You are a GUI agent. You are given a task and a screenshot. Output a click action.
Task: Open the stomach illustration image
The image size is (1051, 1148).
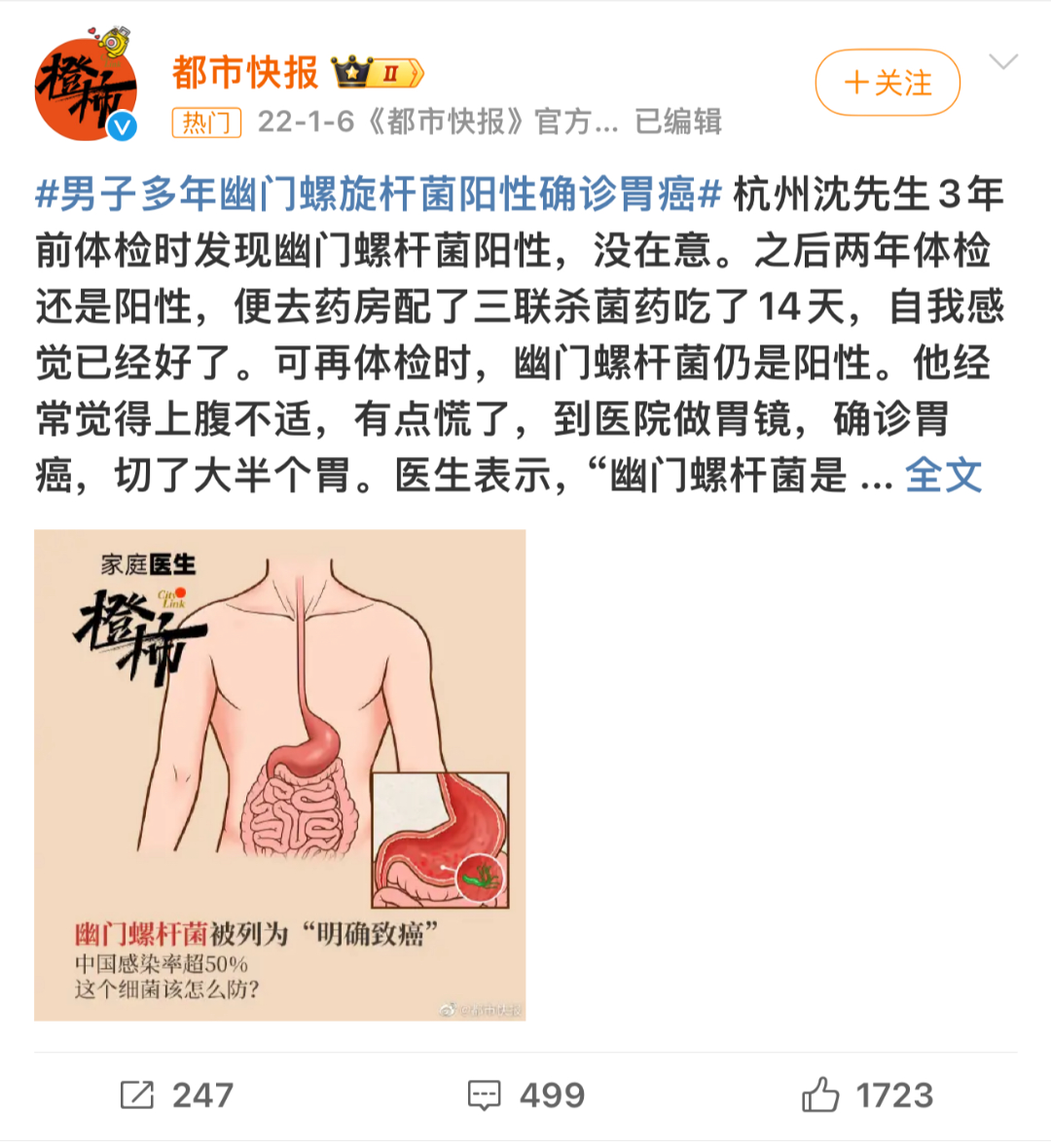pos(280,774)
